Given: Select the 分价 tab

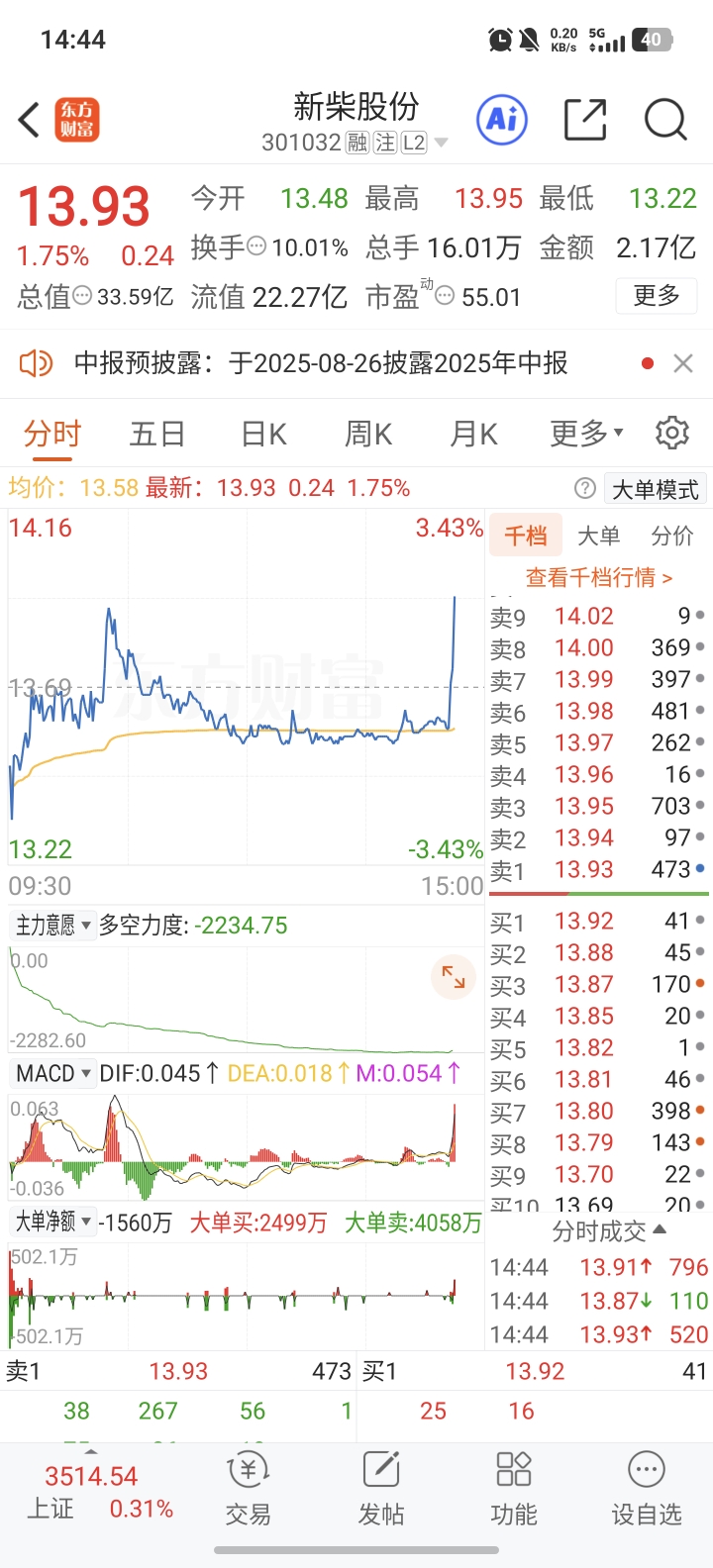Looking at the screenshot, I should [x=671, y=537].
